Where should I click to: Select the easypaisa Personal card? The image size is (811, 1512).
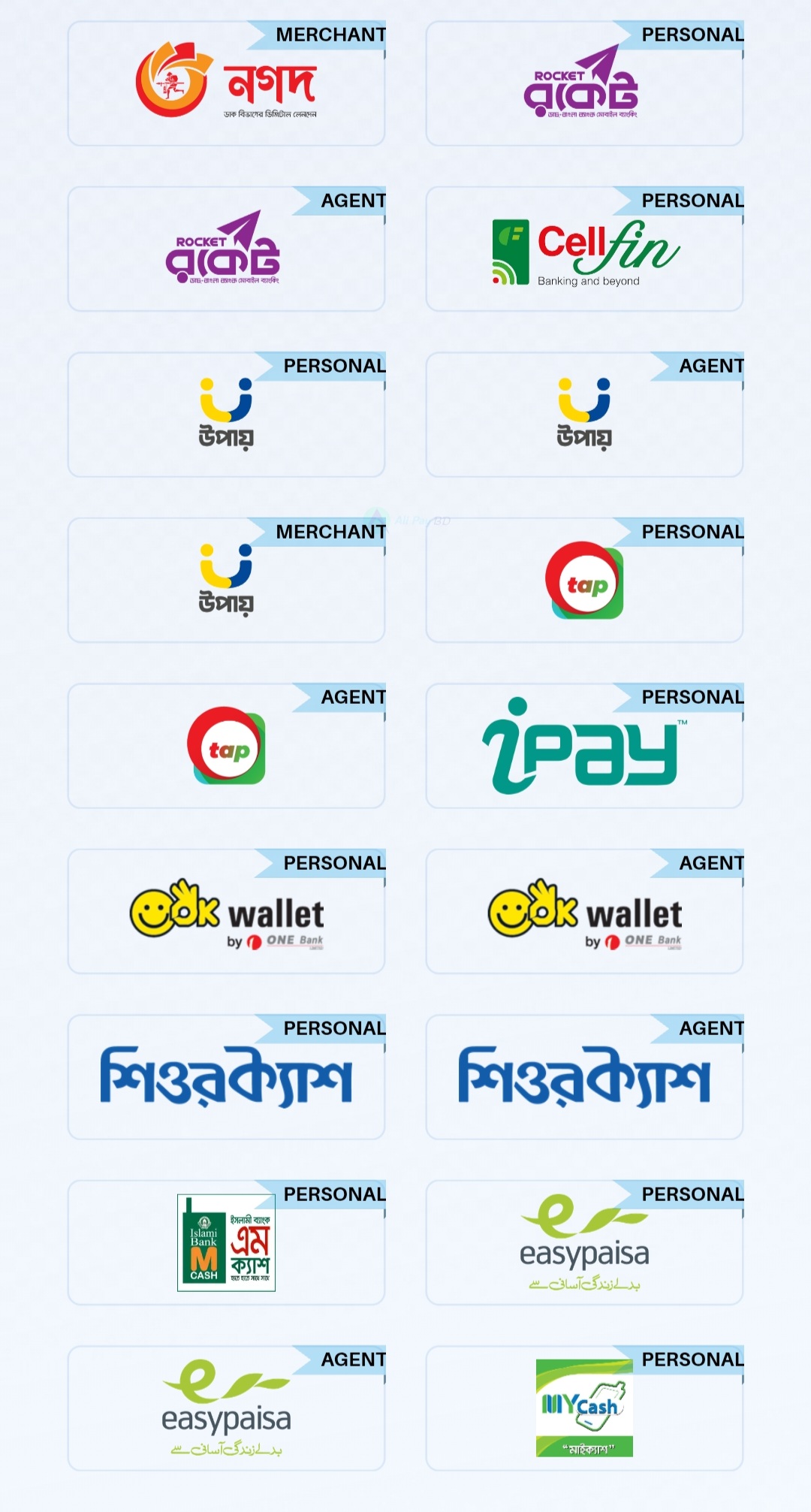(583, 1242)
